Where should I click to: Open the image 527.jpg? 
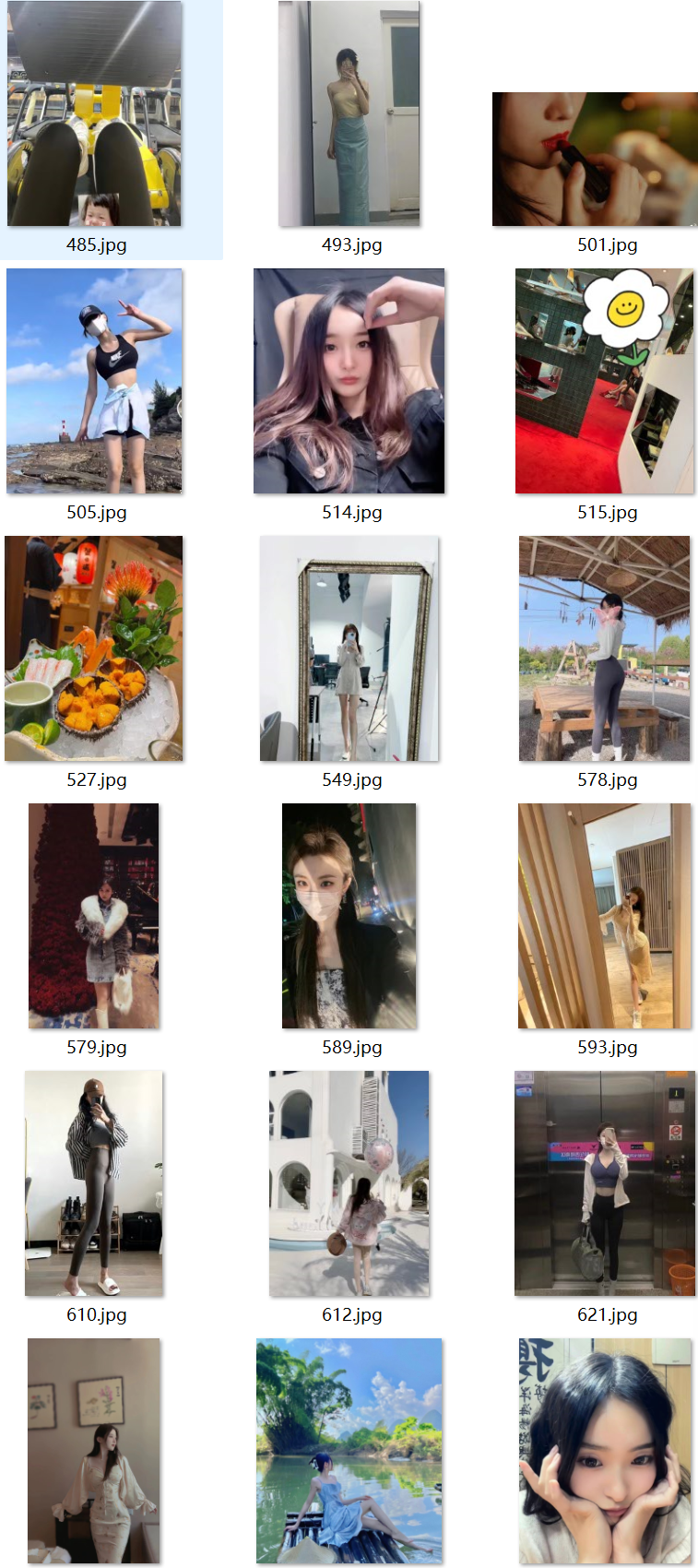(94, 648)
